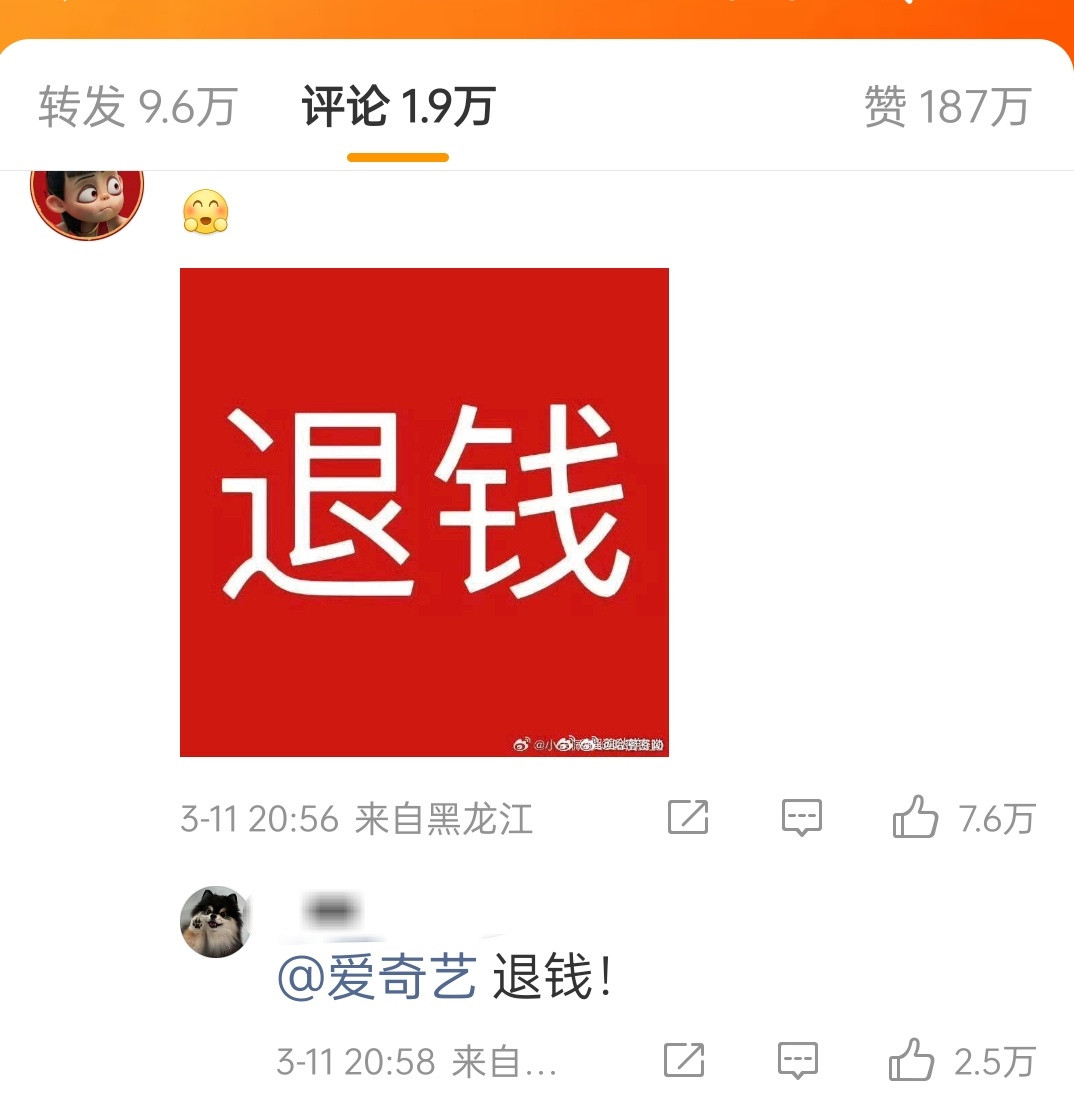The image size is (1074, 1101).
Task: Click the orange bar at the top
Action: click(x=537, y=14)
